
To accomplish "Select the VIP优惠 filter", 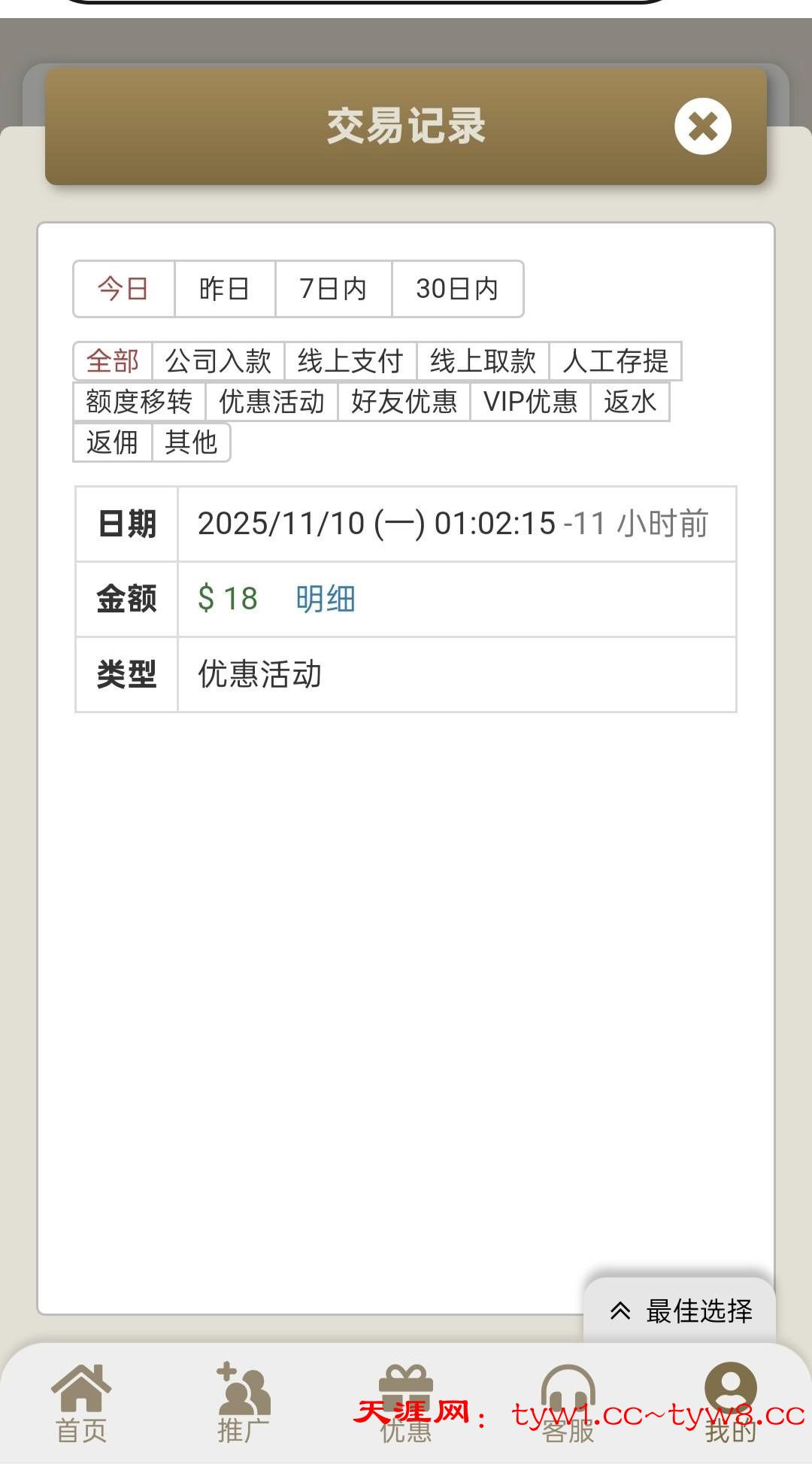I will coord(530,402).
